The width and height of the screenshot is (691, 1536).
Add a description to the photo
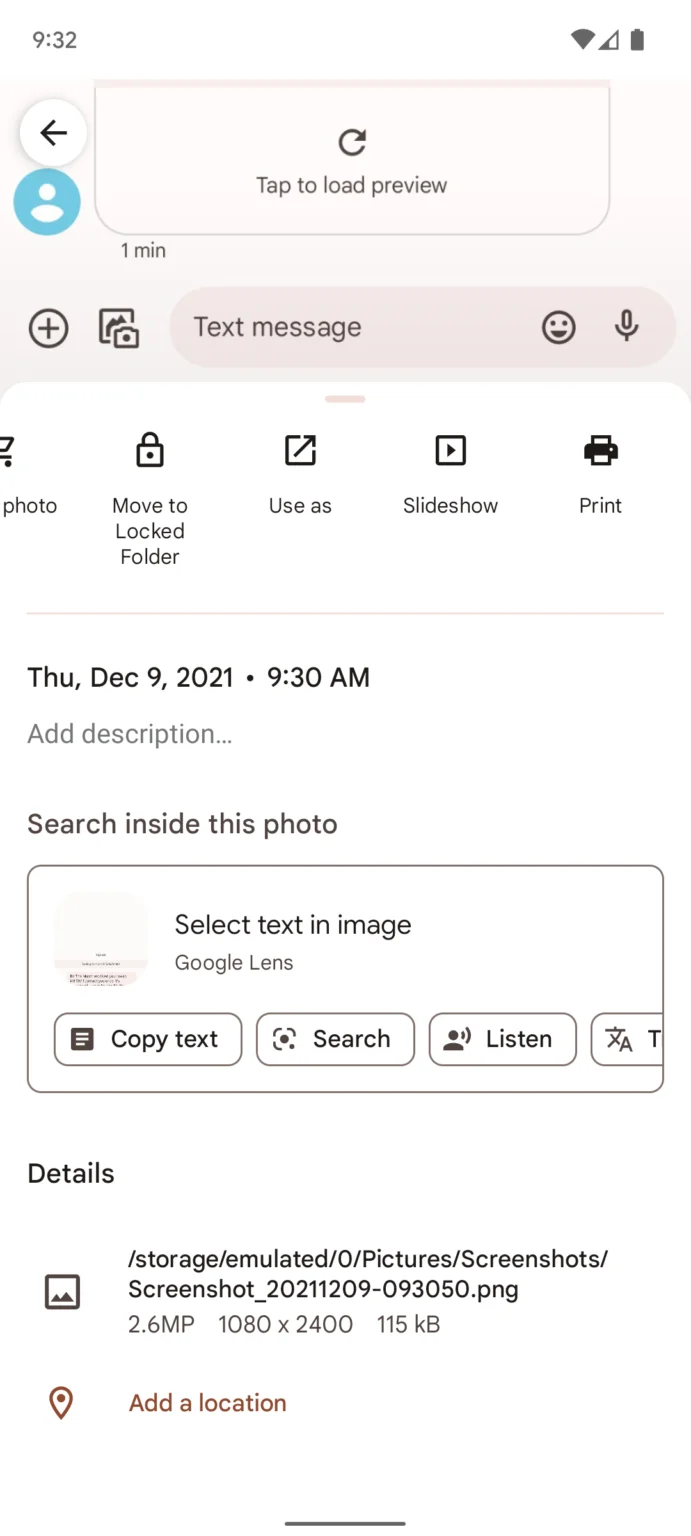(130, 734)
